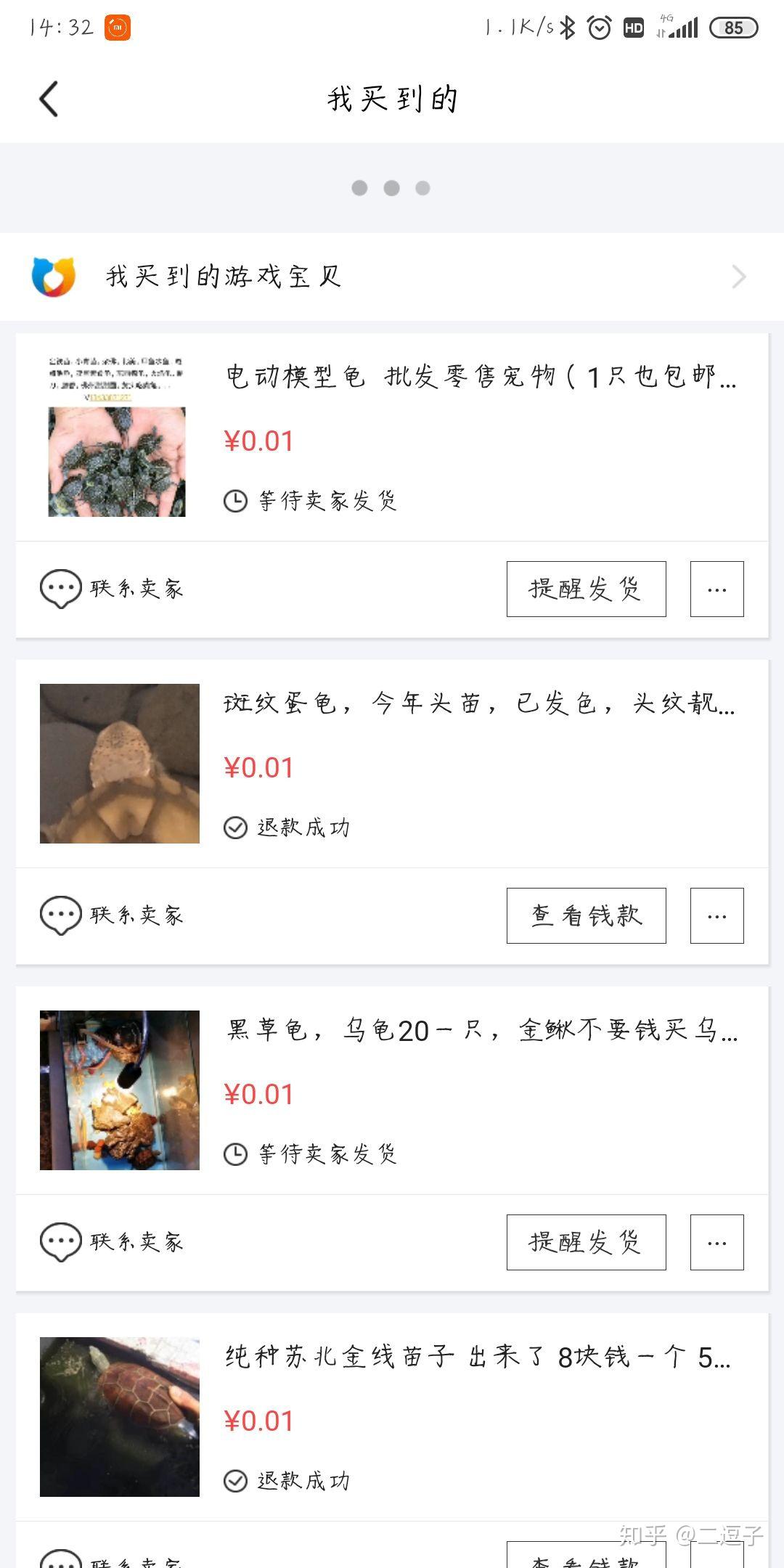Tap 查看钱款 for 斑纹蛋龟 order
This screenshot has width=784, height=1568.
click(x=586, y=915)
